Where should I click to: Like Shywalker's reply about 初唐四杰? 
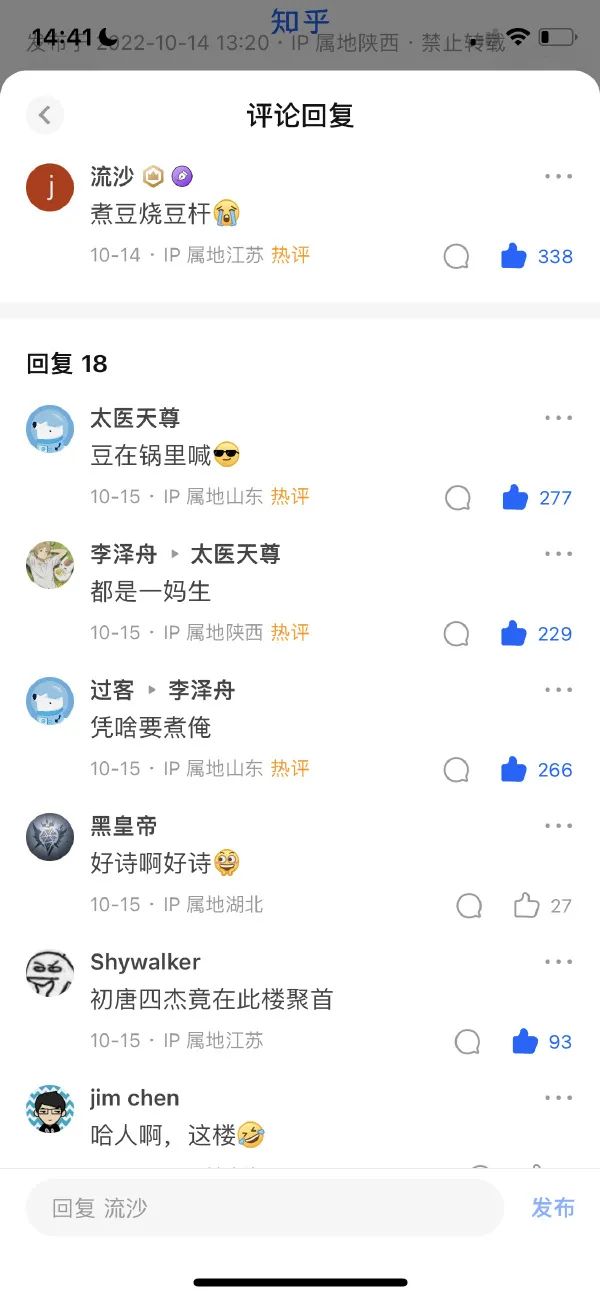[x=525, y=1041]
